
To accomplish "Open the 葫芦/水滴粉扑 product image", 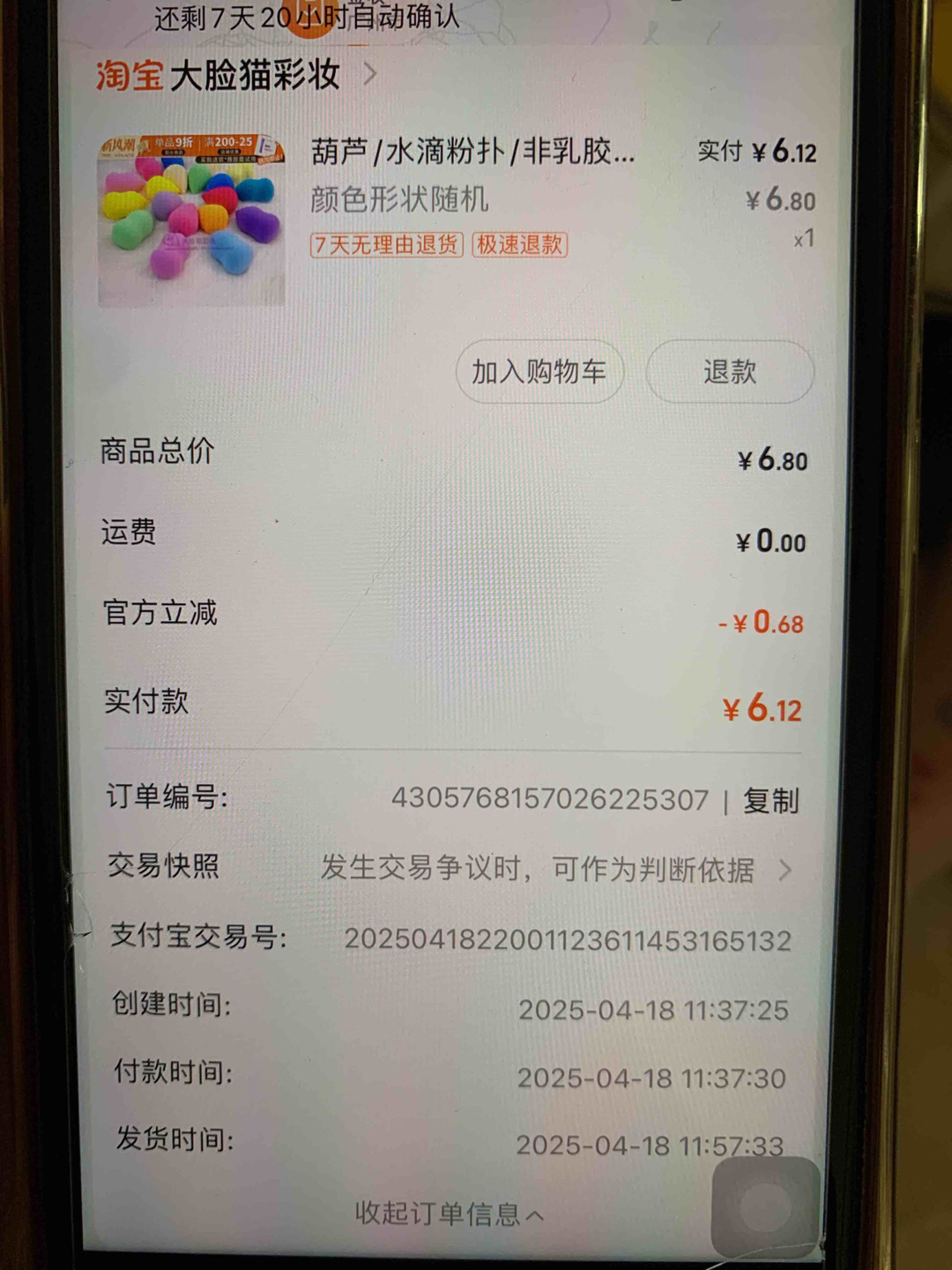I will coord(191,220).
